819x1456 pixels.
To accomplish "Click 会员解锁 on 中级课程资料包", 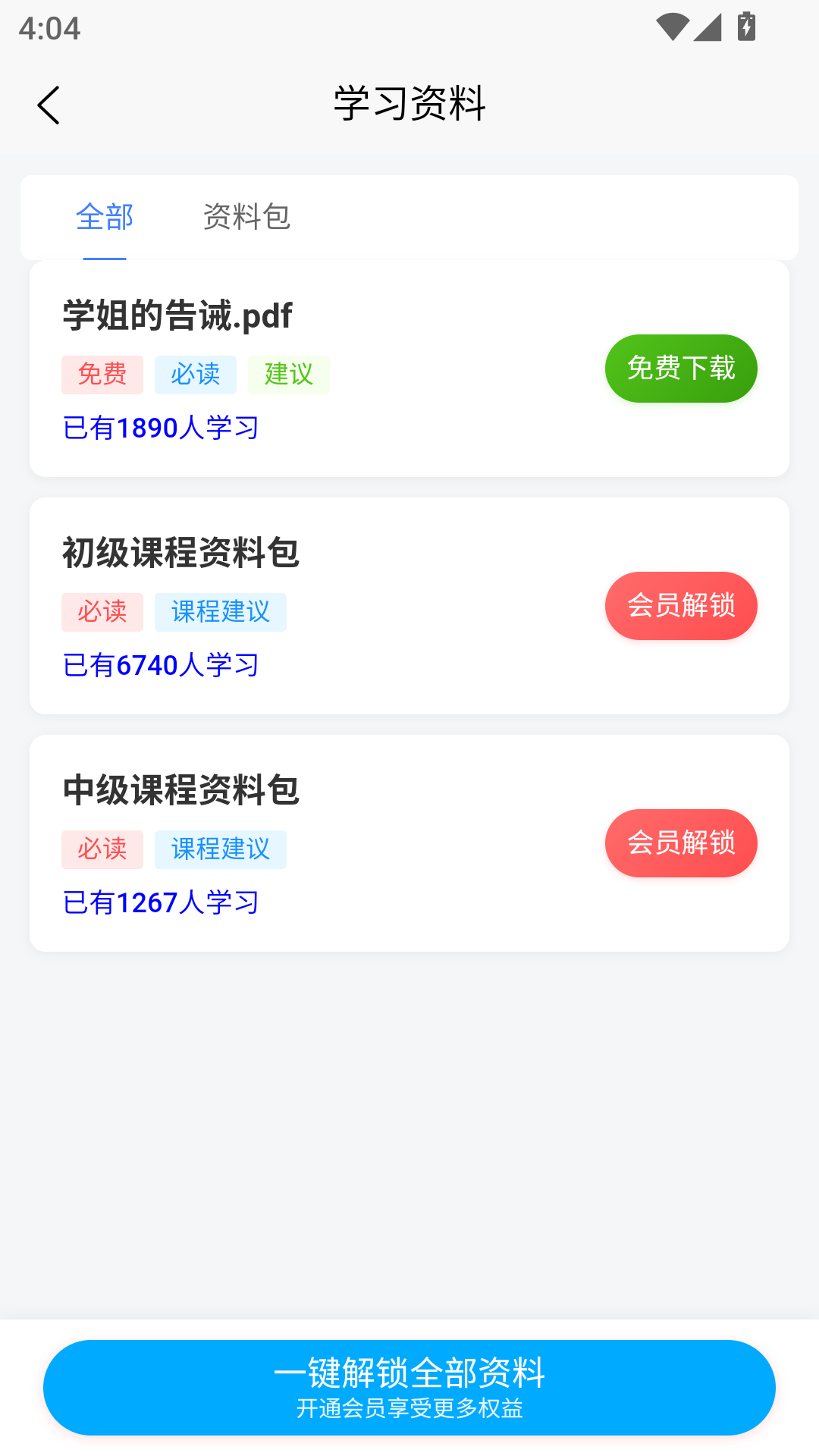I will (680, 843).
